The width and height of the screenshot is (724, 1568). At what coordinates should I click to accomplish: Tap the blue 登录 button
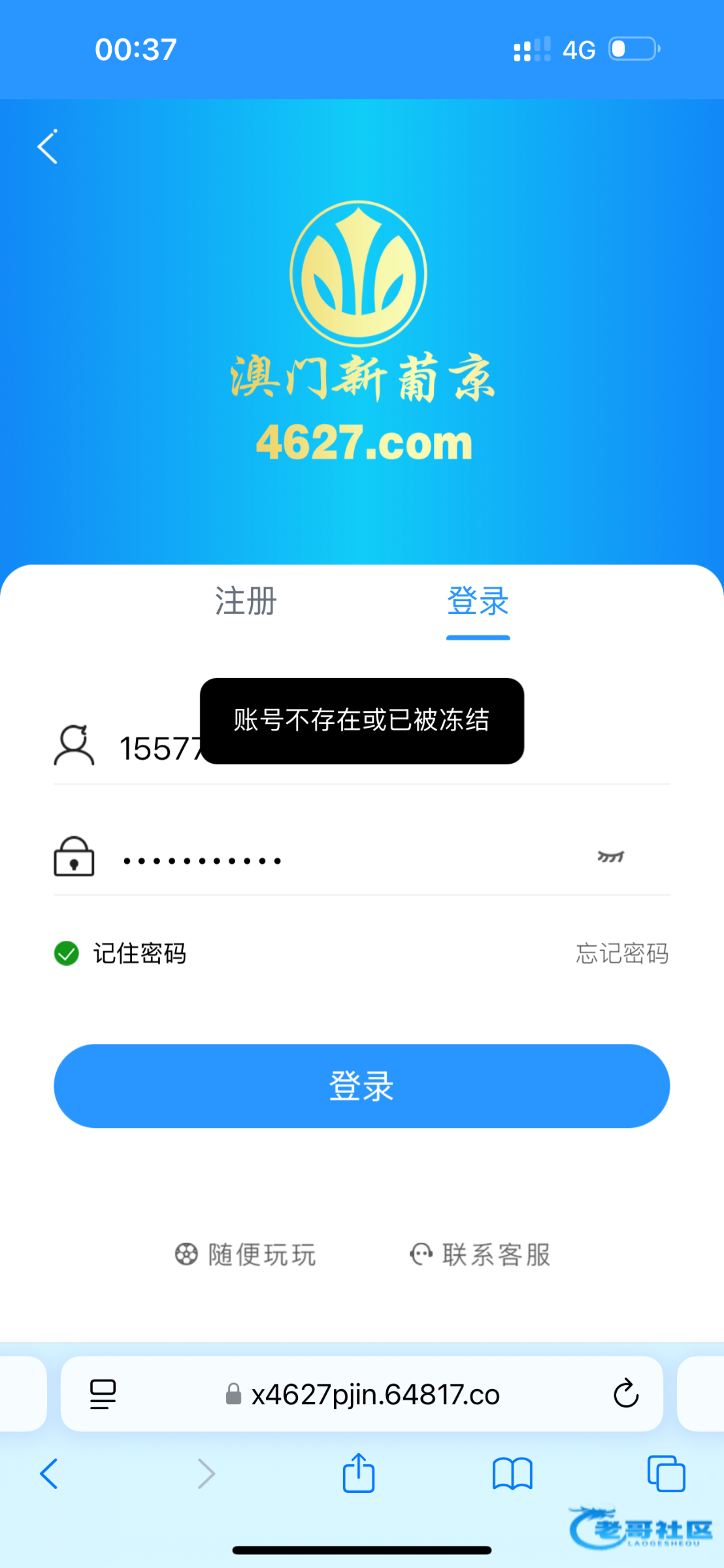pyautogui.click(x=361, y=1086)
